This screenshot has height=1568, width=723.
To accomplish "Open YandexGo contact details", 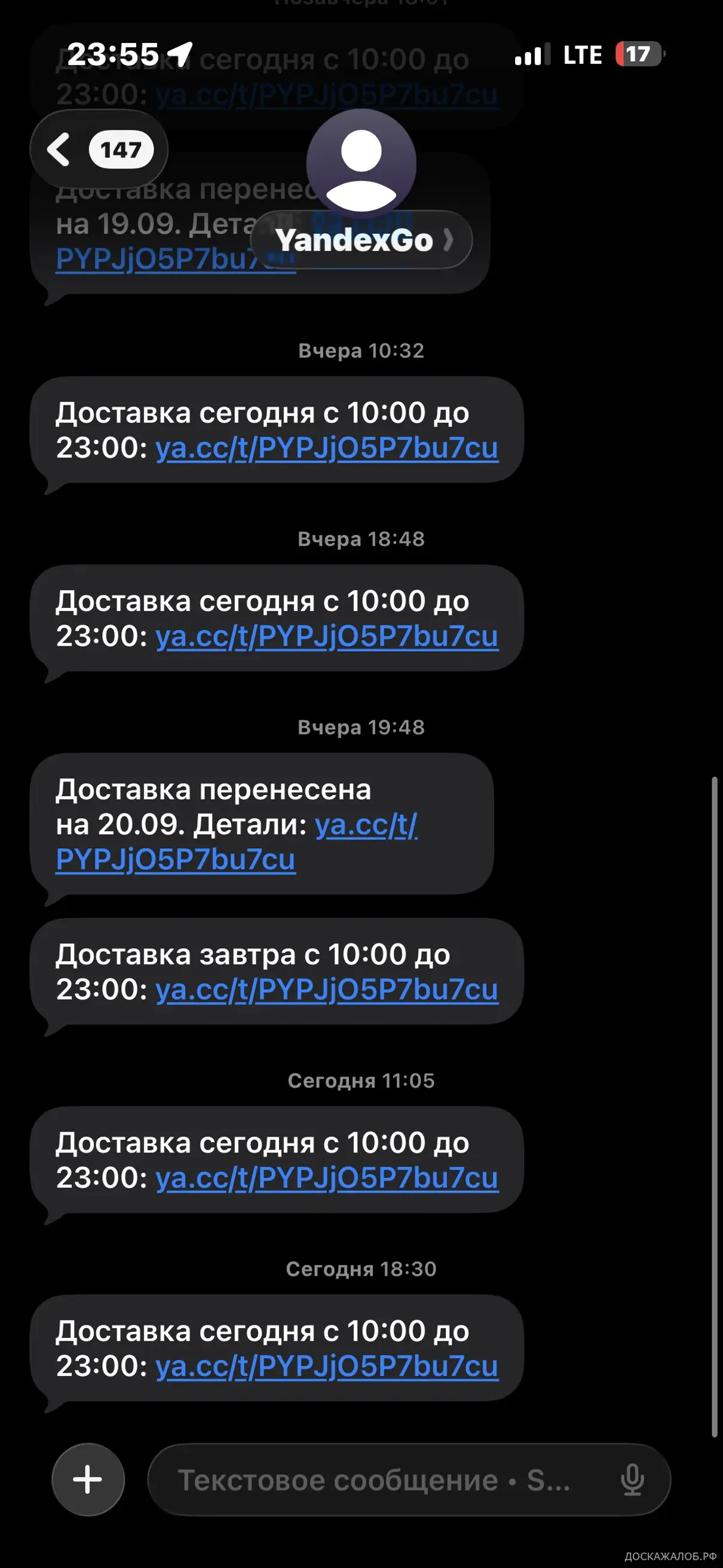I will pyautogui.click(x=362, y=240).
